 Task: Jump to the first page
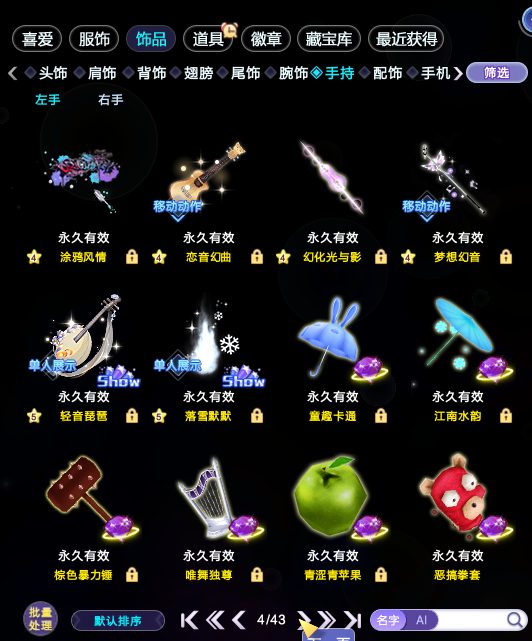coord(189,620)
